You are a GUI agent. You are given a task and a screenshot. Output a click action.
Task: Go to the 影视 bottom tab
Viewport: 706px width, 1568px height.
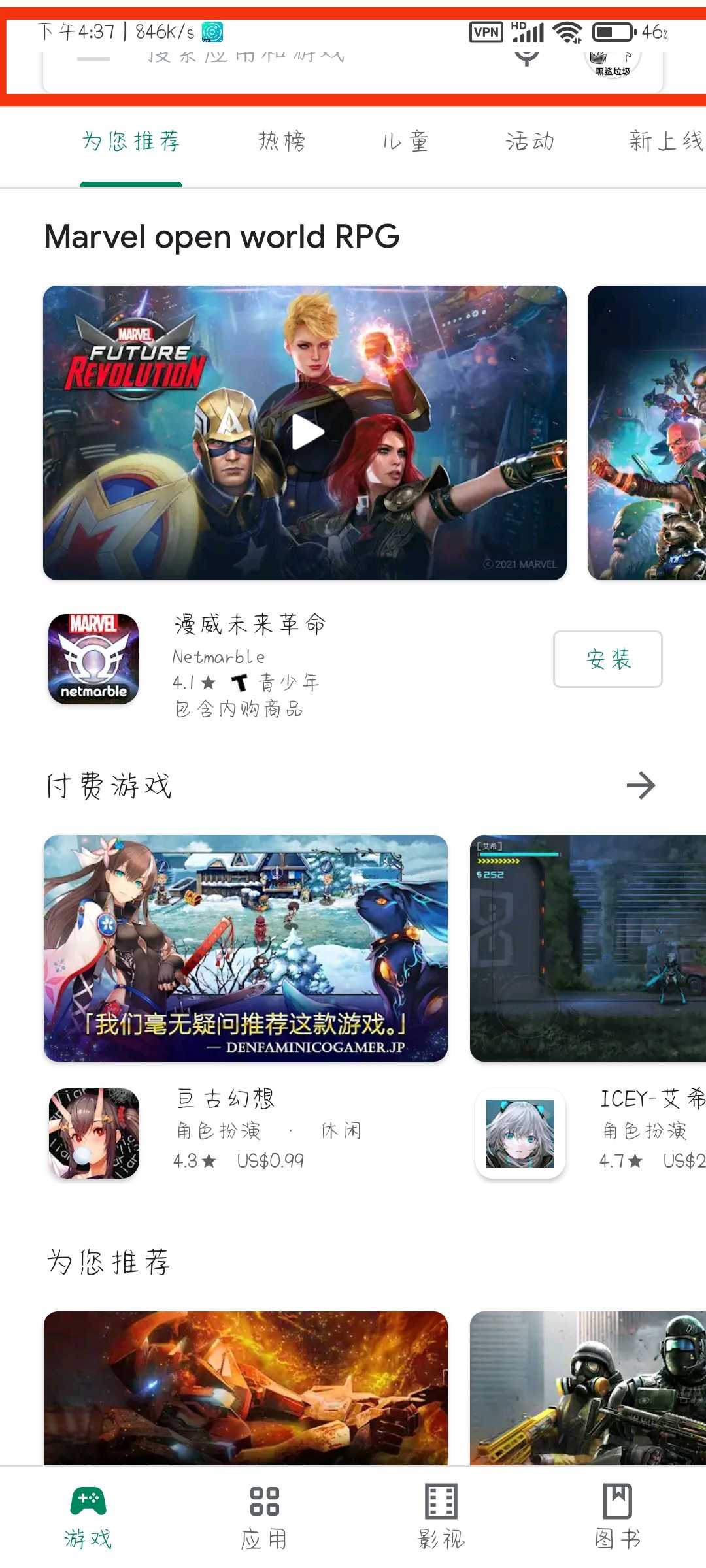click(441, 1517)
